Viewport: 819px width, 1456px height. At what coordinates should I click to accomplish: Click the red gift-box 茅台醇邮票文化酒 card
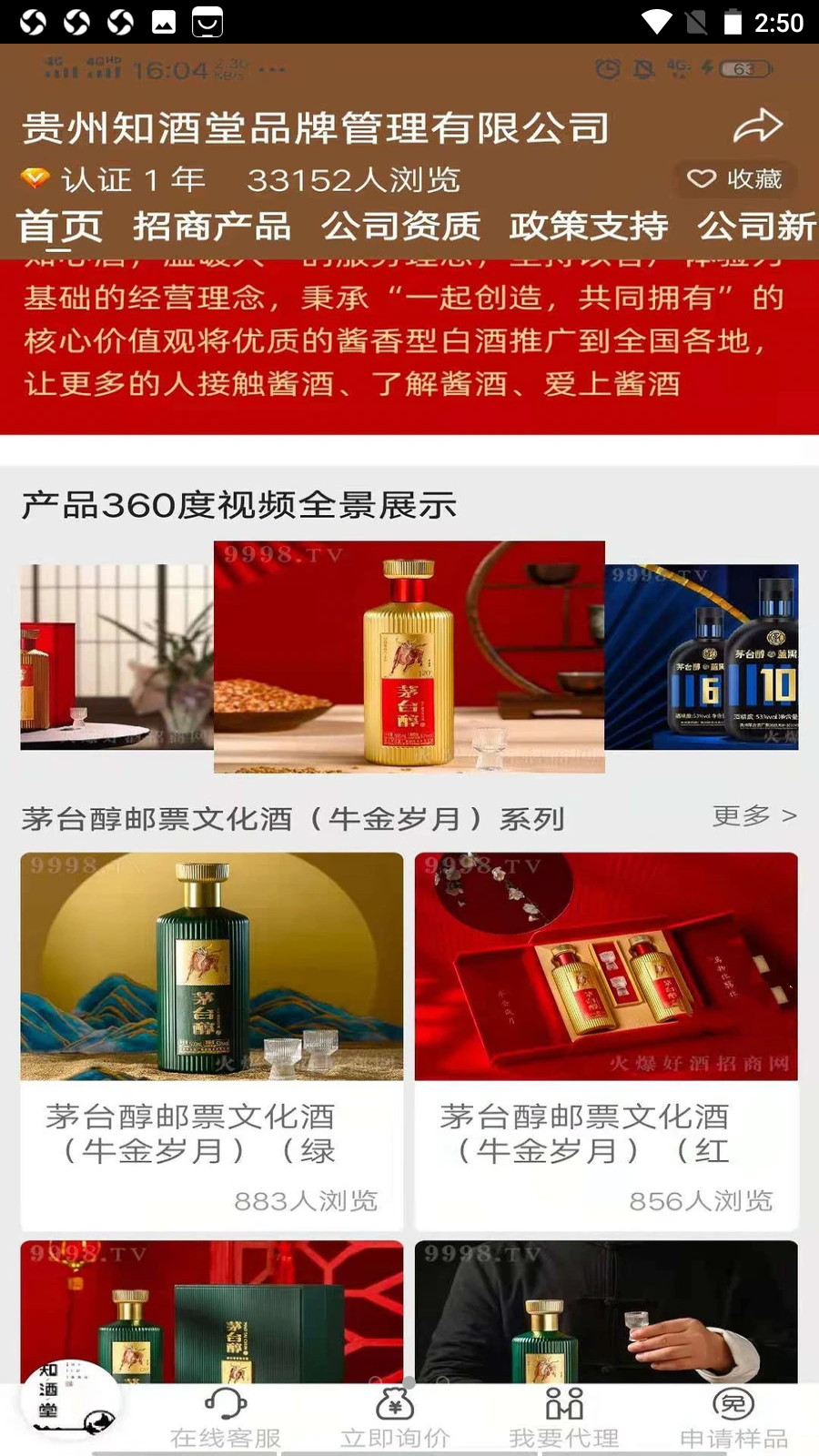[x=605, y=1037]
